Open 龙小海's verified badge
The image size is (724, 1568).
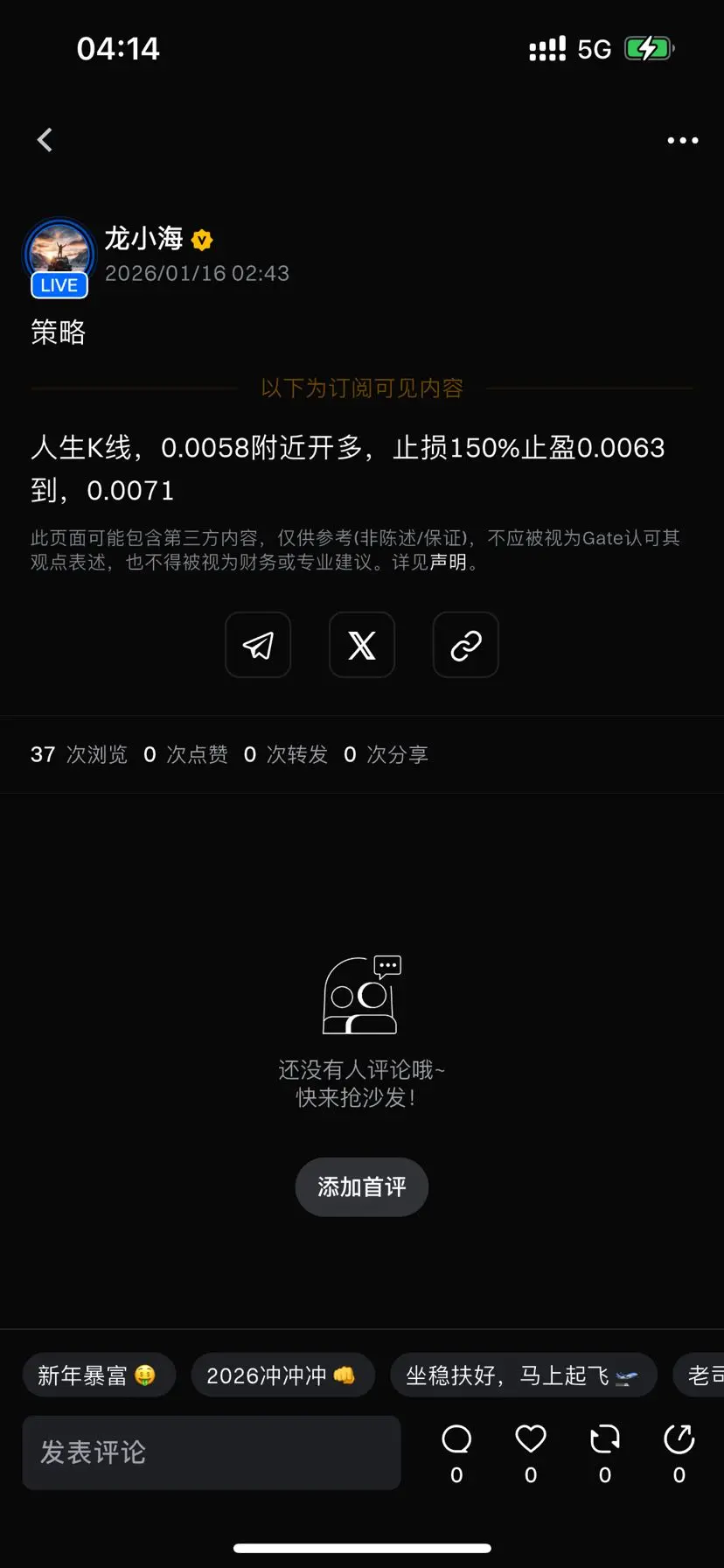(201, 239)
